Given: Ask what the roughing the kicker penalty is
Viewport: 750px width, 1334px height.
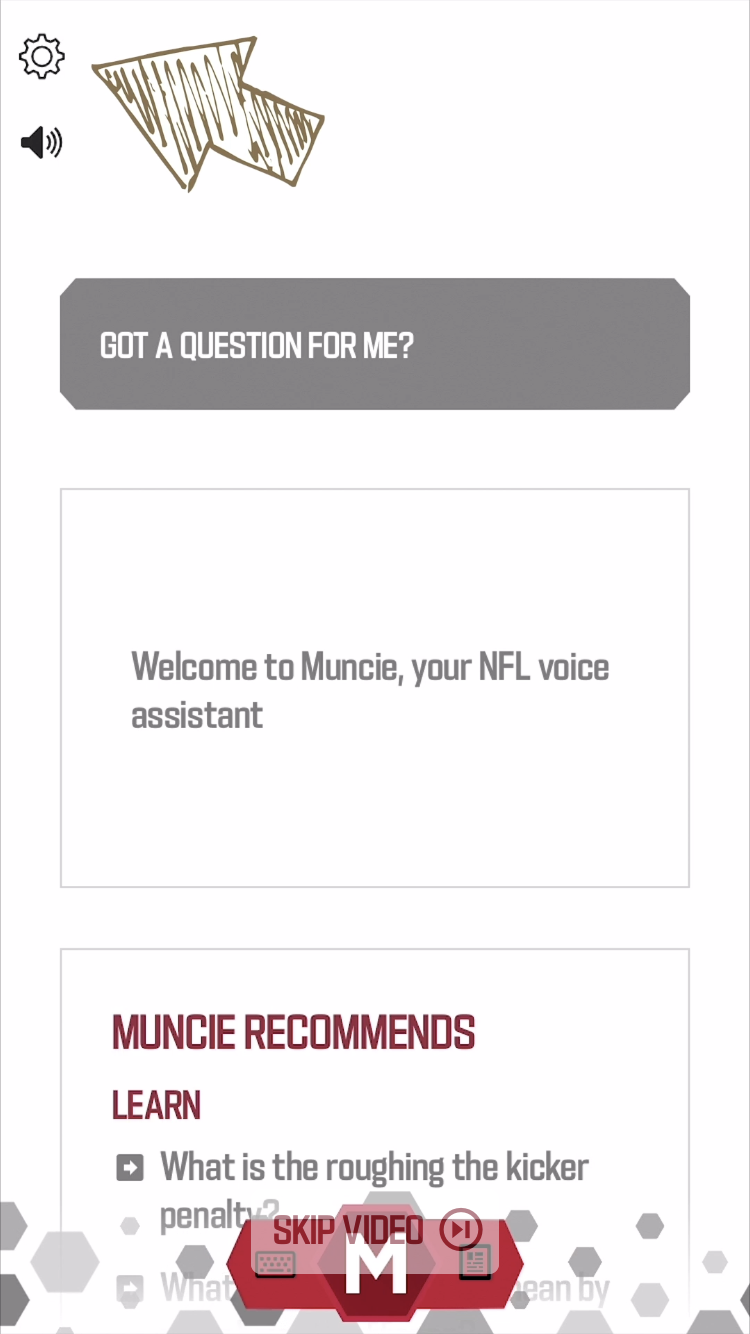Looking at the screenshot, I should (x=374, y=1168).
